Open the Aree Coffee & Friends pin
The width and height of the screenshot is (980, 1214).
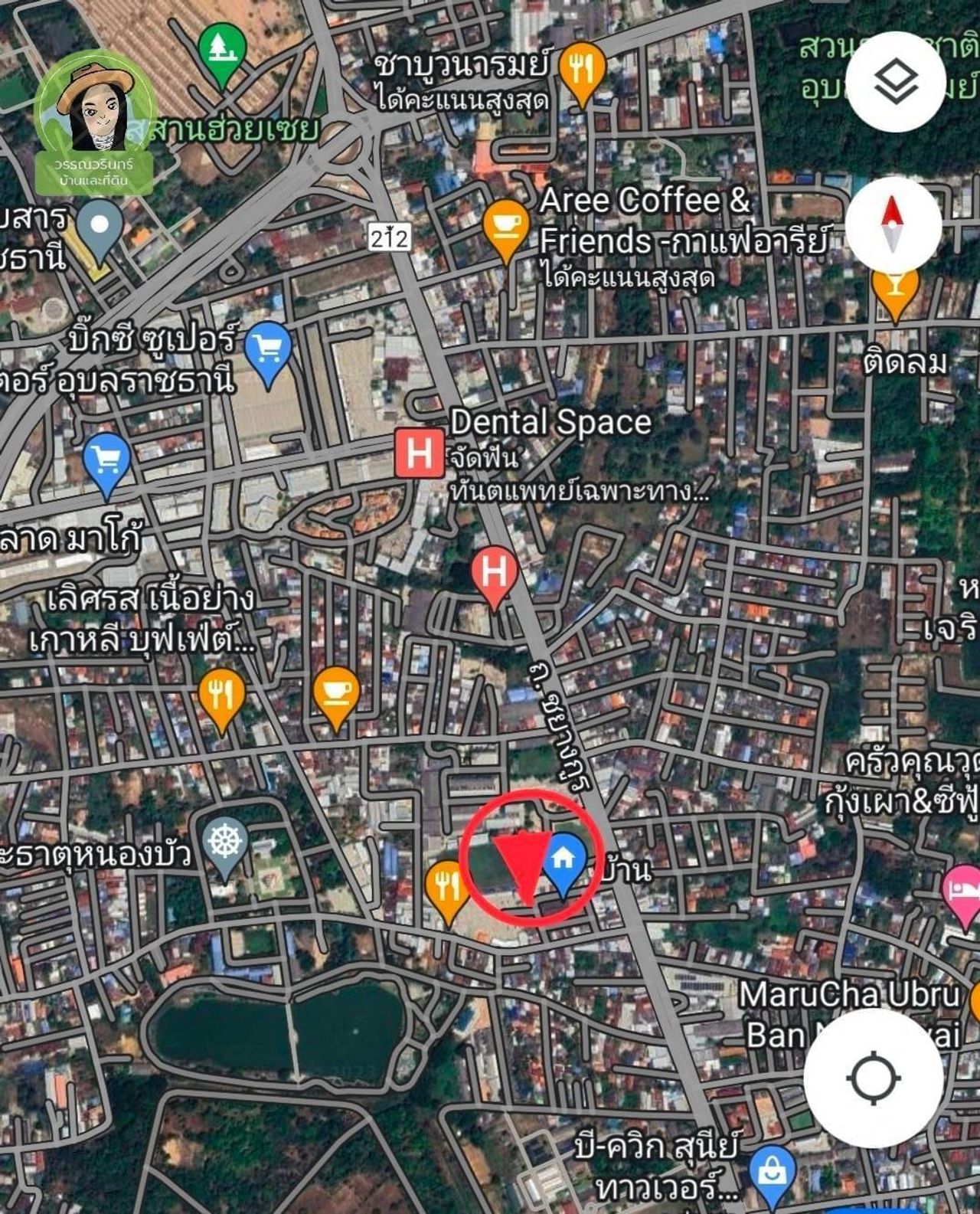pos(505,226)
